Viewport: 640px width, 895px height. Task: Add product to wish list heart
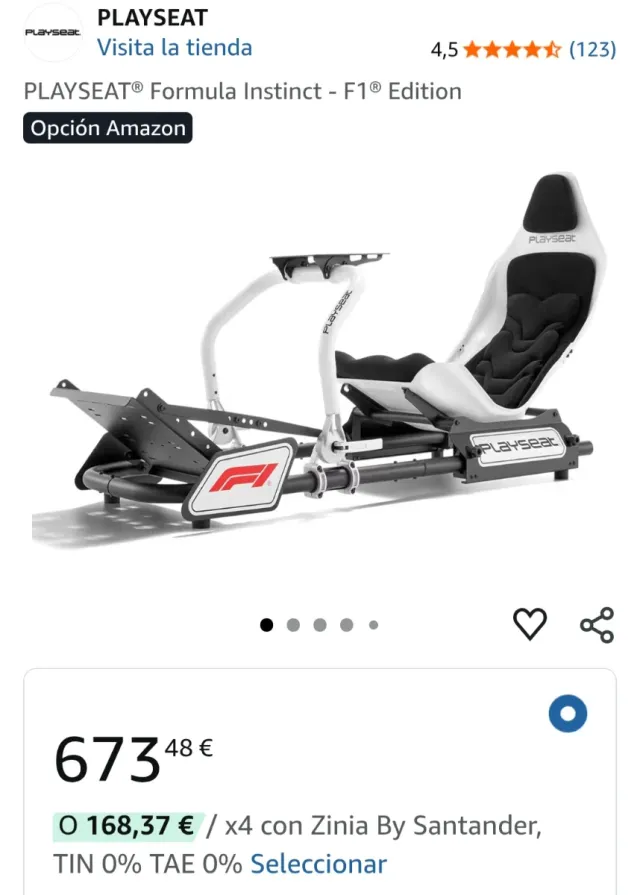(530, 625)
